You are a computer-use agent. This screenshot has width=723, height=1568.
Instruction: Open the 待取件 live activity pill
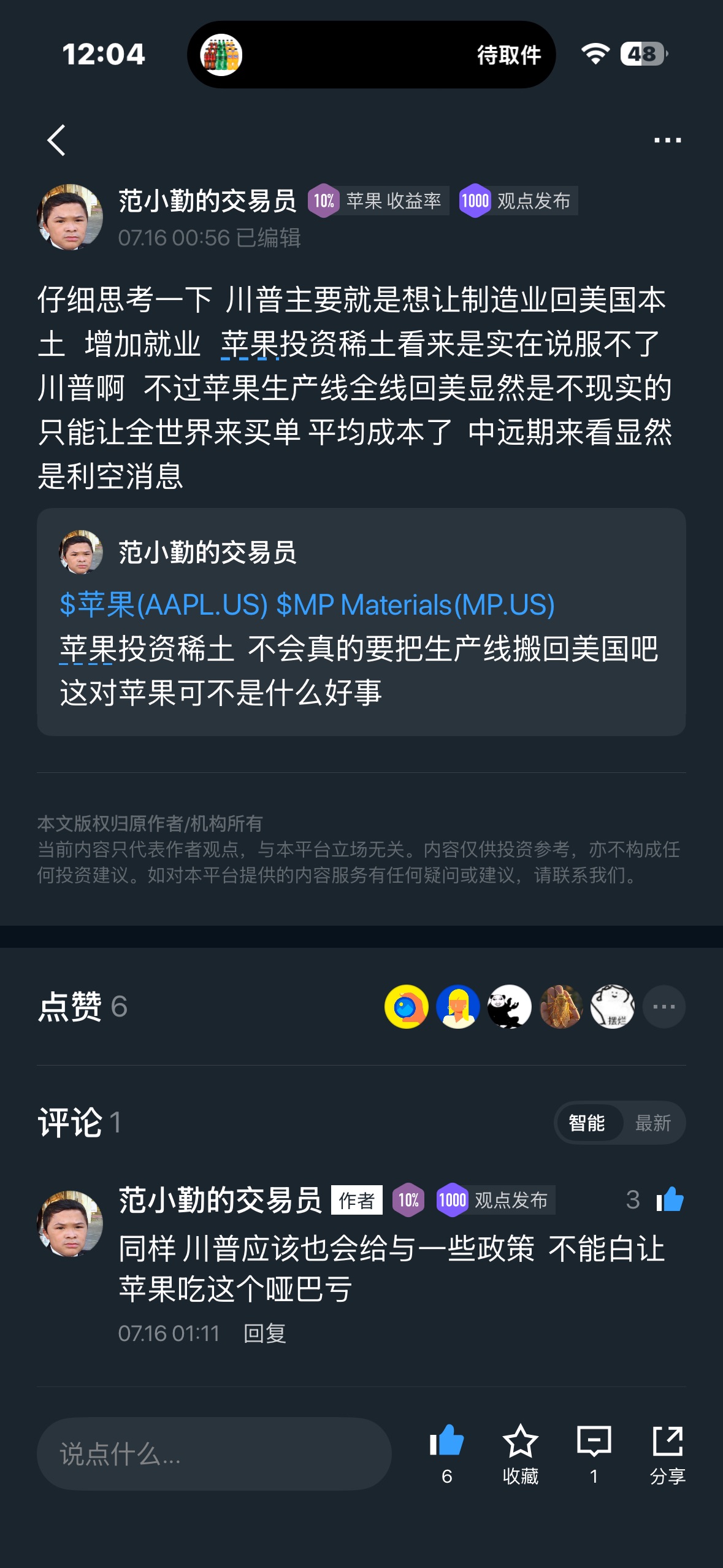point(371,55)
